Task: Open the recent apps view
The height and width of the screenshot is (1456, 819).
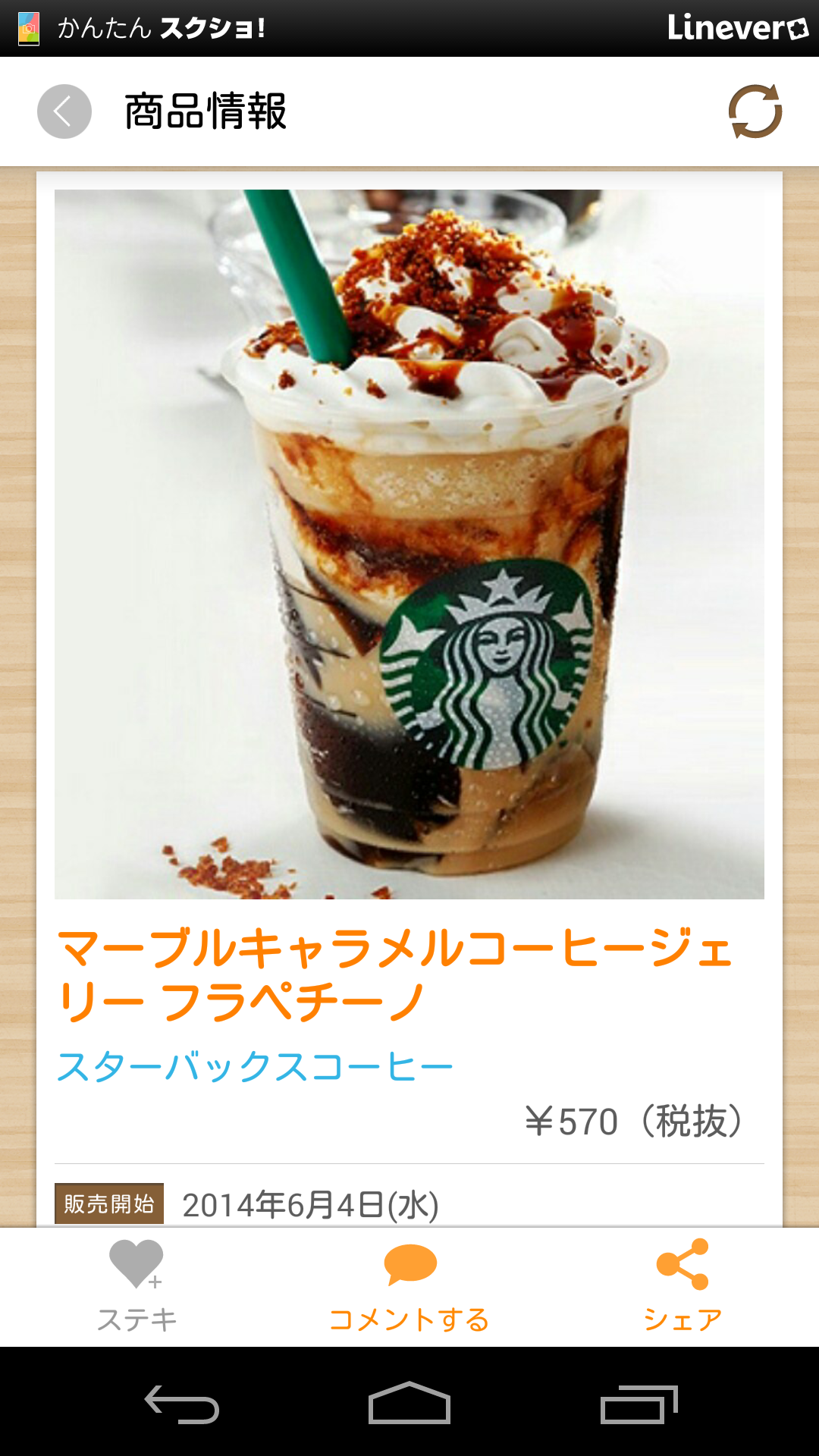Action: (x=639, y=1404)
